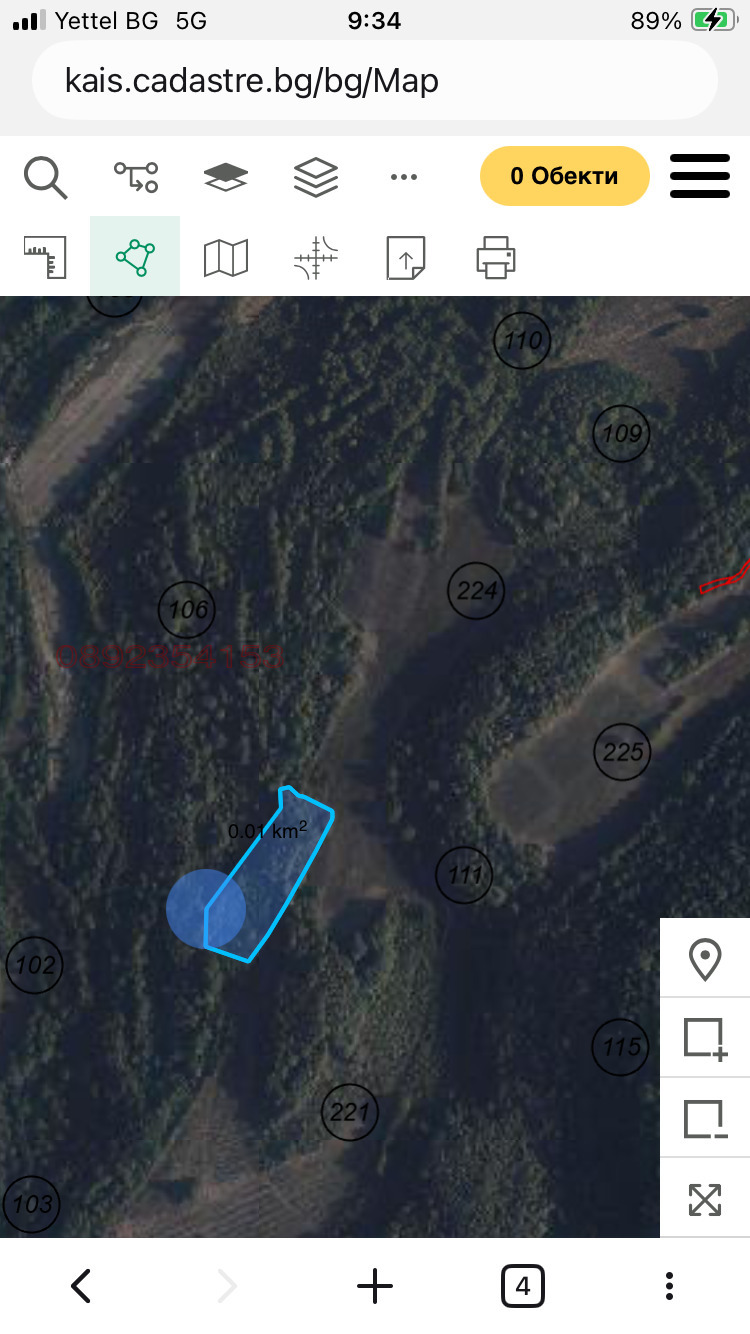Open the outlined stacked layers icon

point(315,177)
